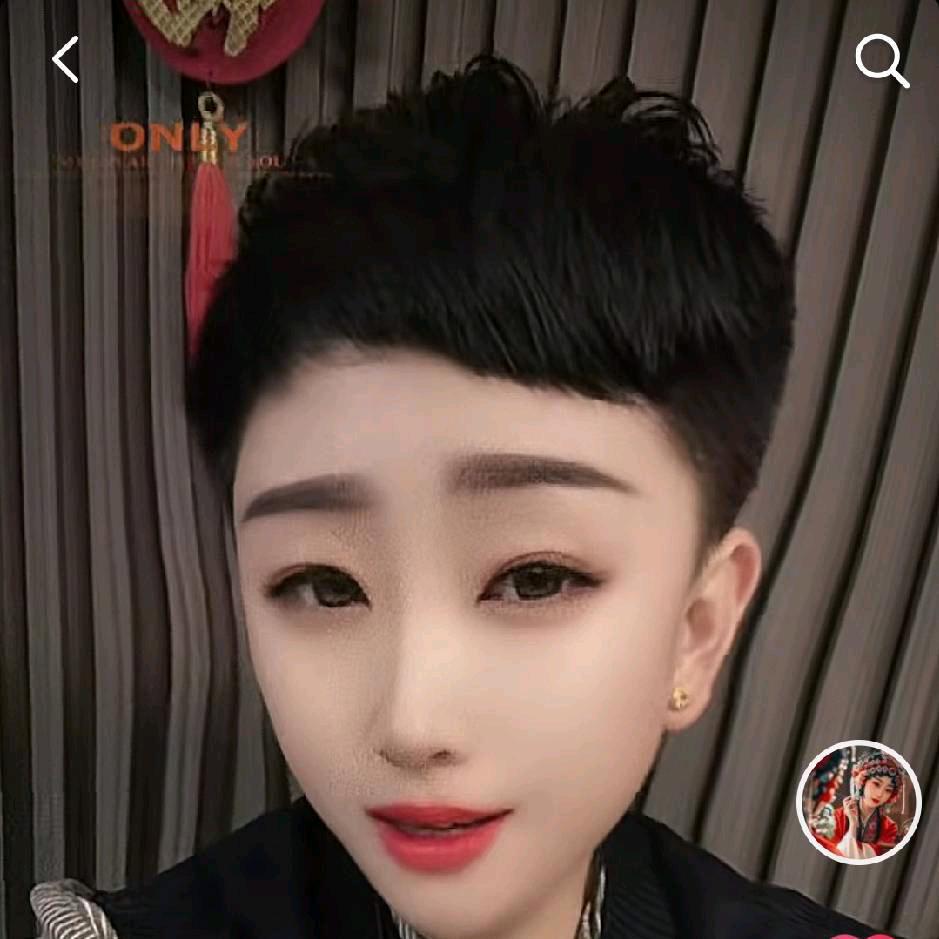The image size is (939, 939).
Task: Open search with the magnifier icon
Action: (x=881, y=62)
